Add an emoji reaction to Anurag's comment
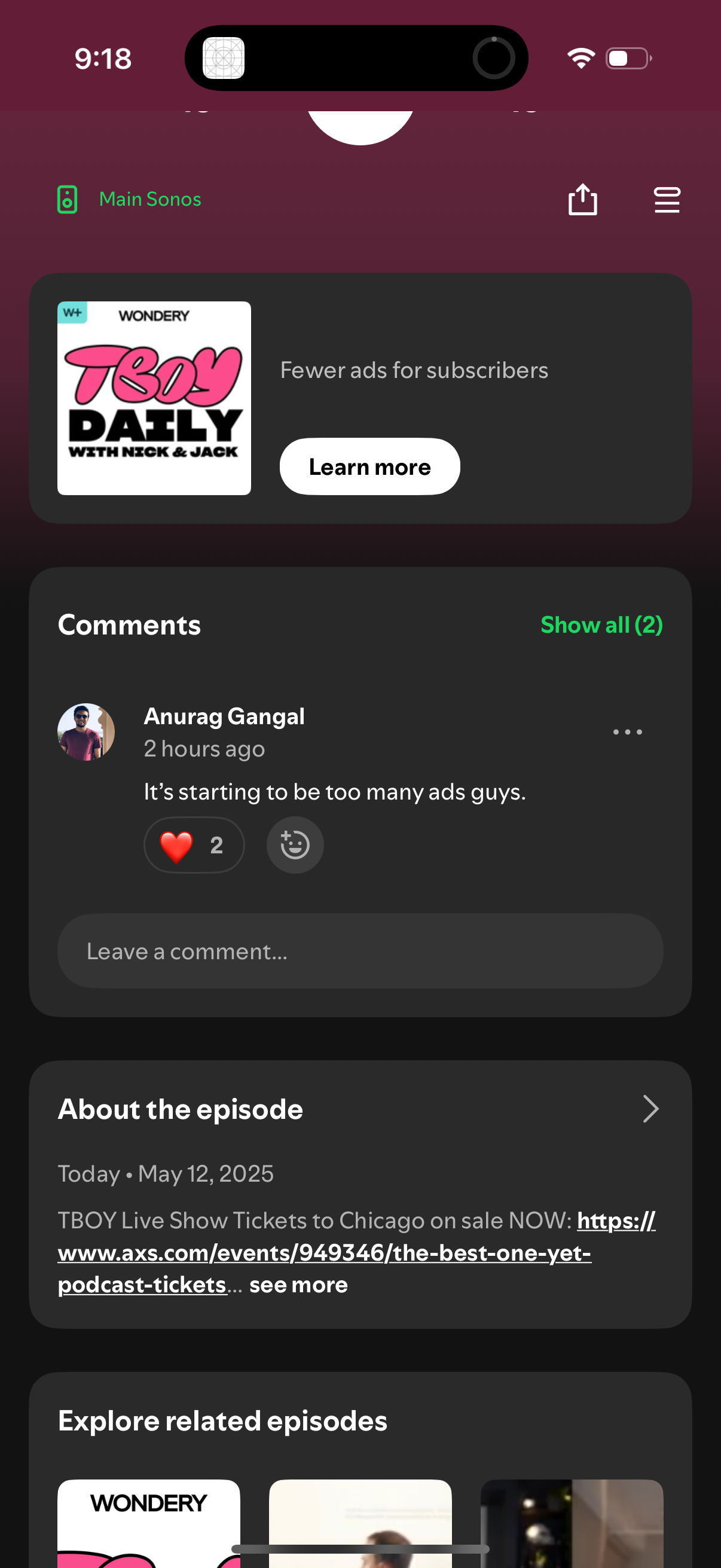Image resolution: width=721 pixels, height=1568 pixels. tap(295, 844)
